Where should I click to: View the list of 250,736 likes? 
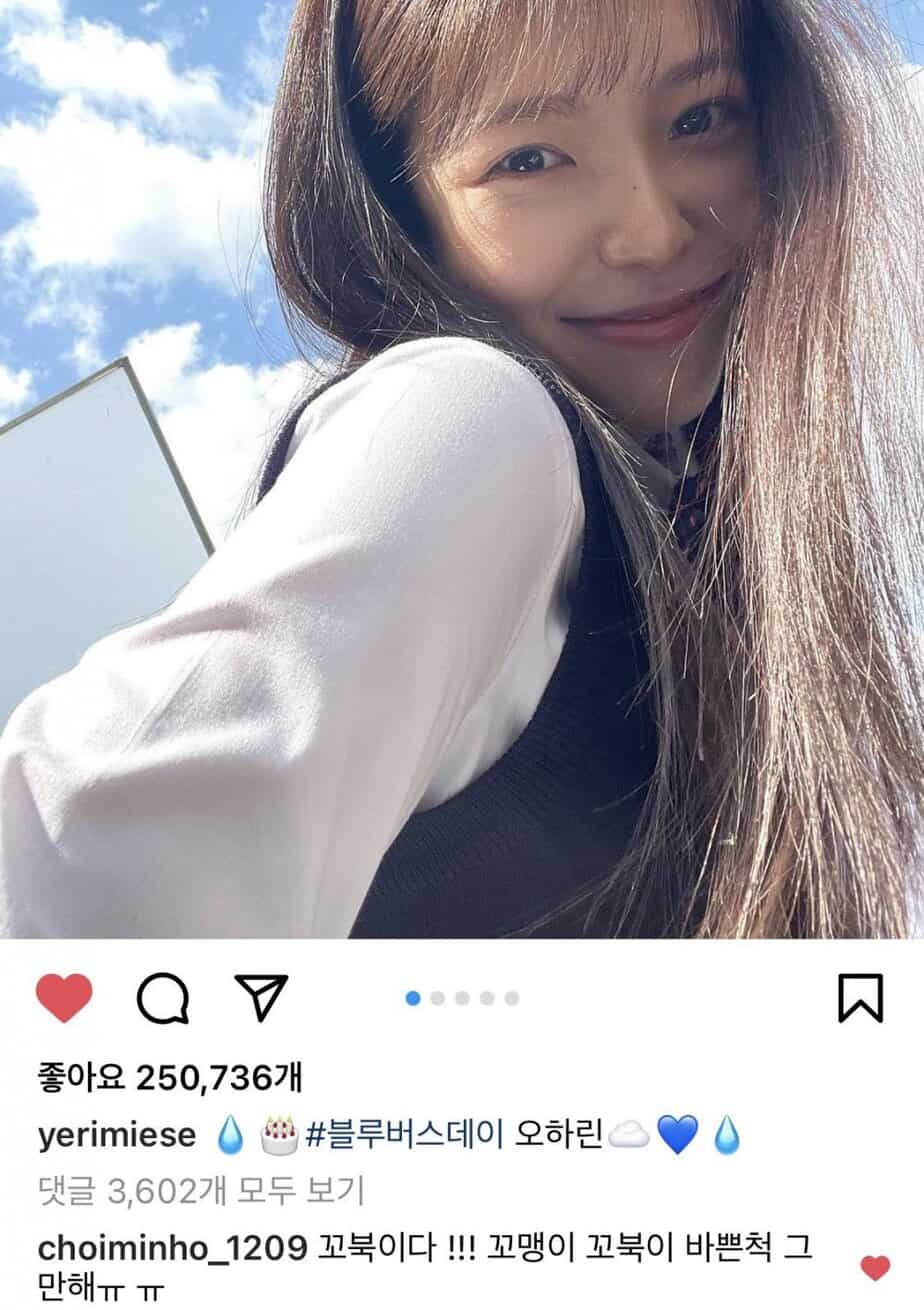coord(168,1078)
